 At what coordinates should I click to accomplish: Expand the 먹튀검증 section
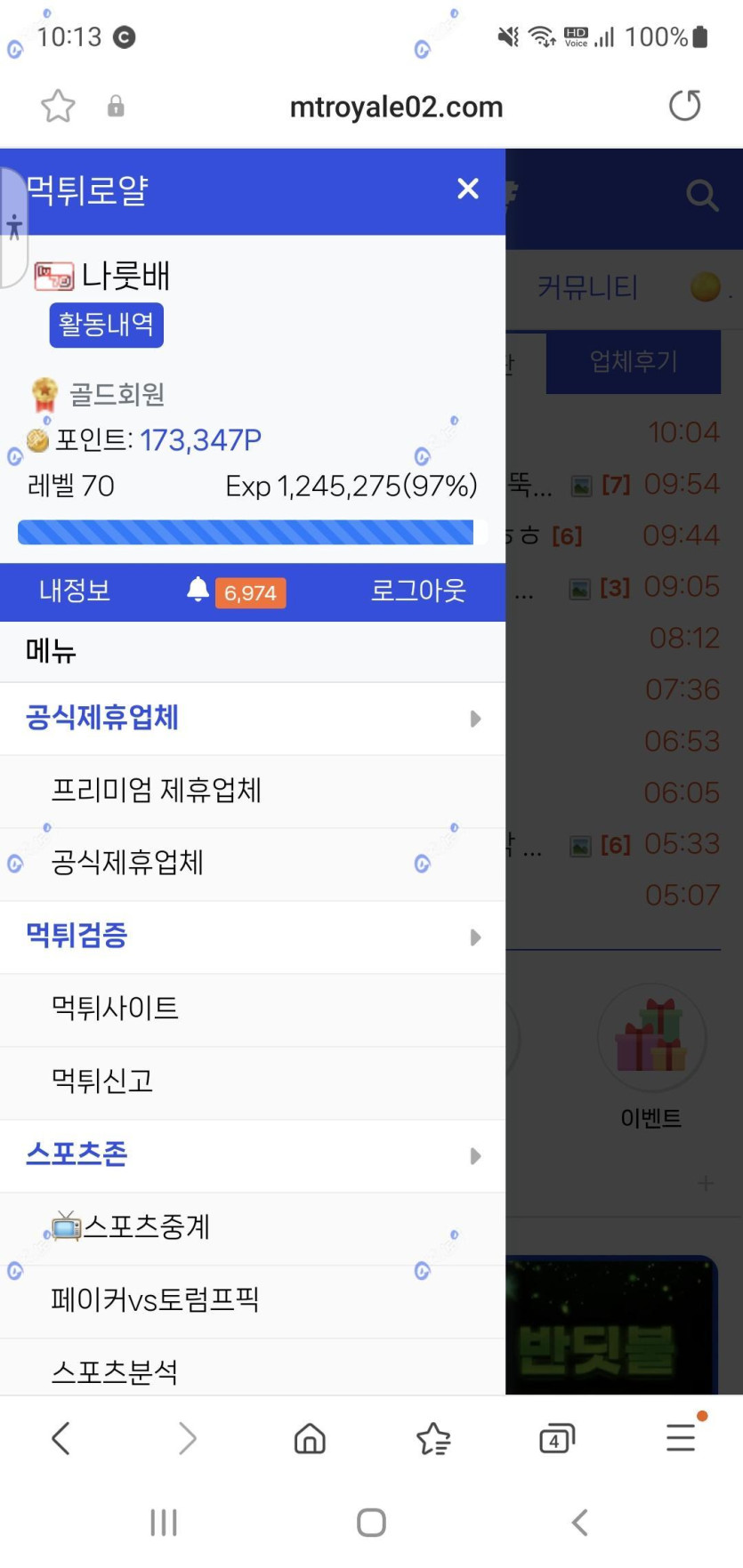click(253, 937)
